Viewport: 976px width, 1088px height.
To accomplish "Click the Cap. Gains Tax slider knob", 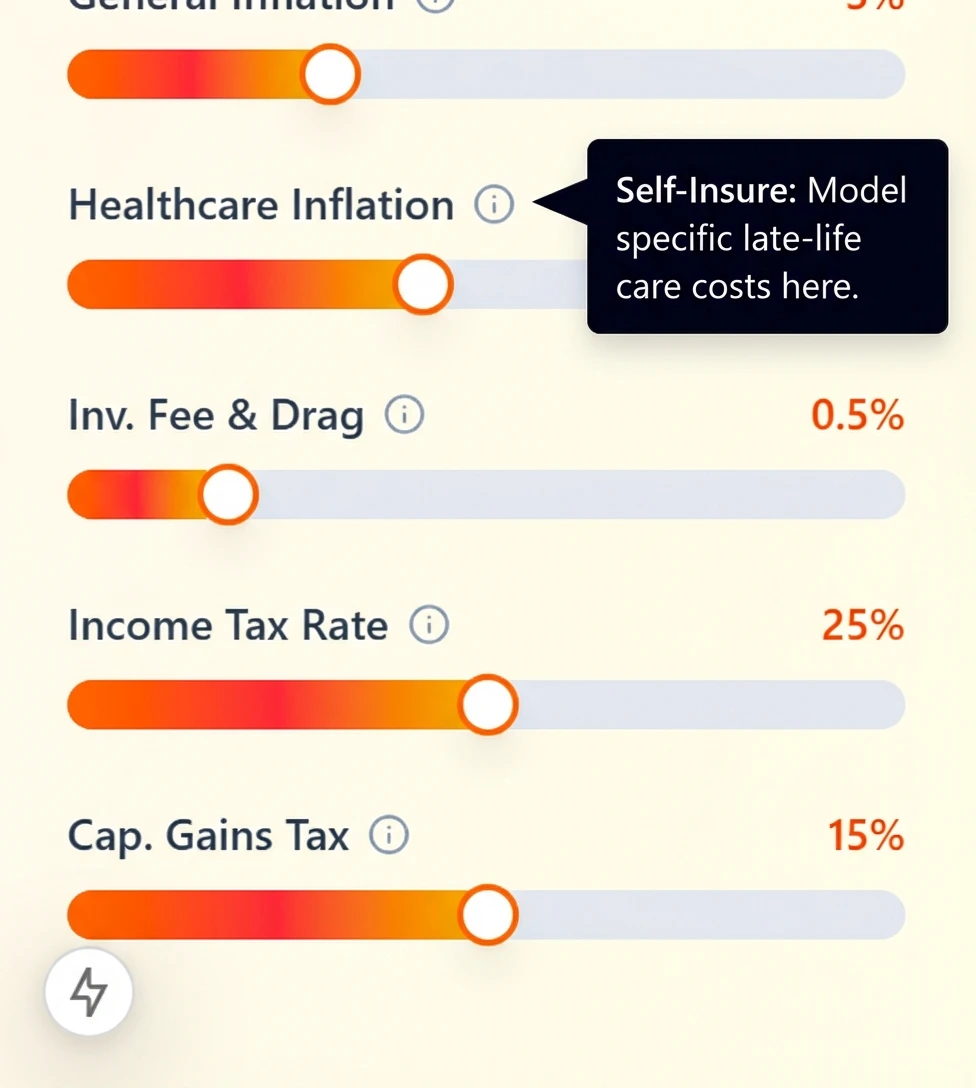I will click(487, 913).
